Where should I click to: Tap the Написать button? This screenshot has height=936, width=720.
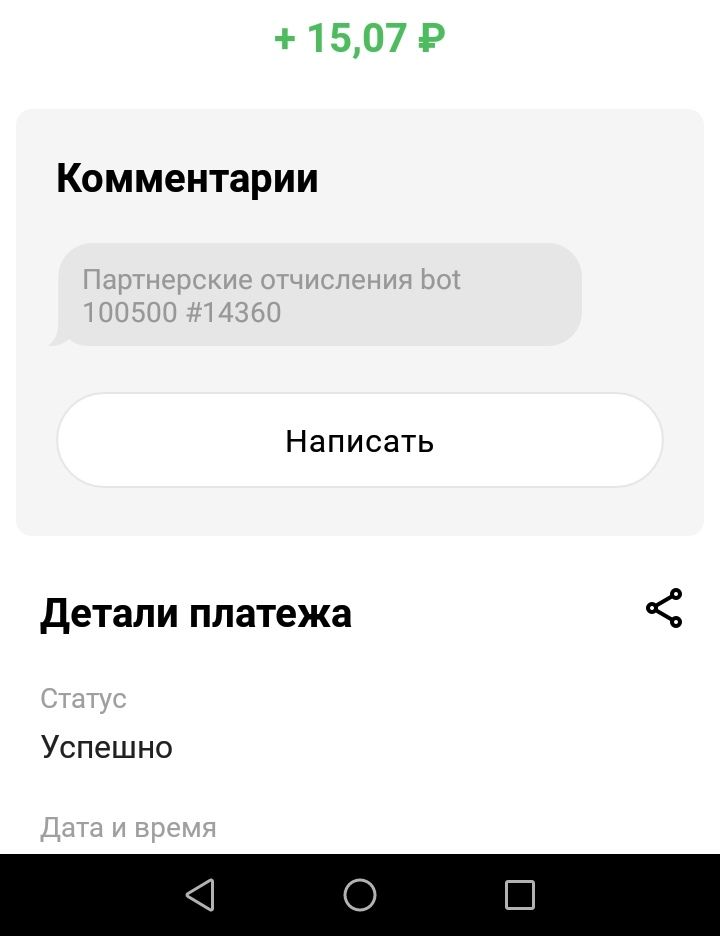360,441
